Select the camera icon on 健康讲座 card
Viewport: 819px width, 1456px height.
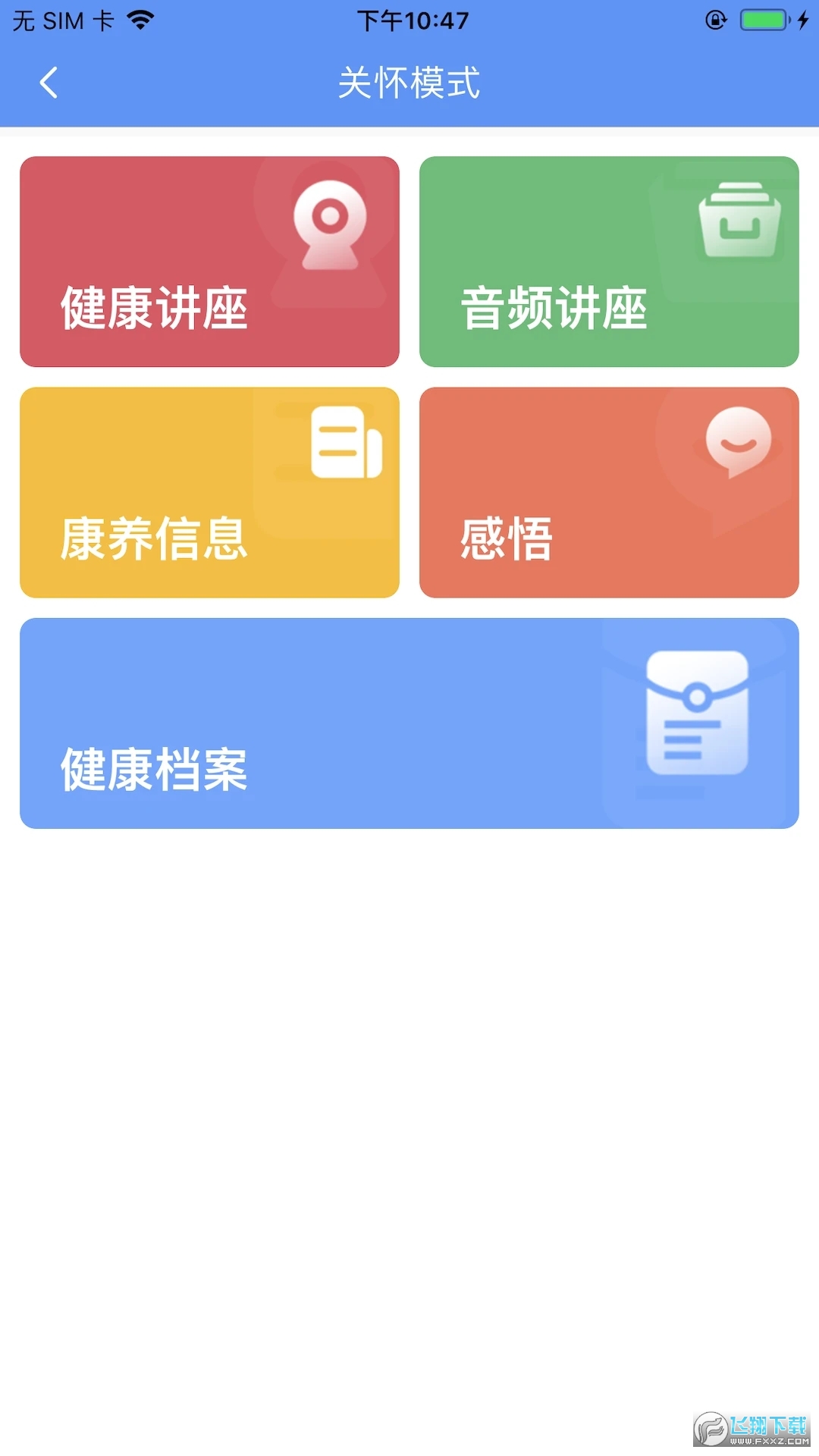(x=330, y=224)
